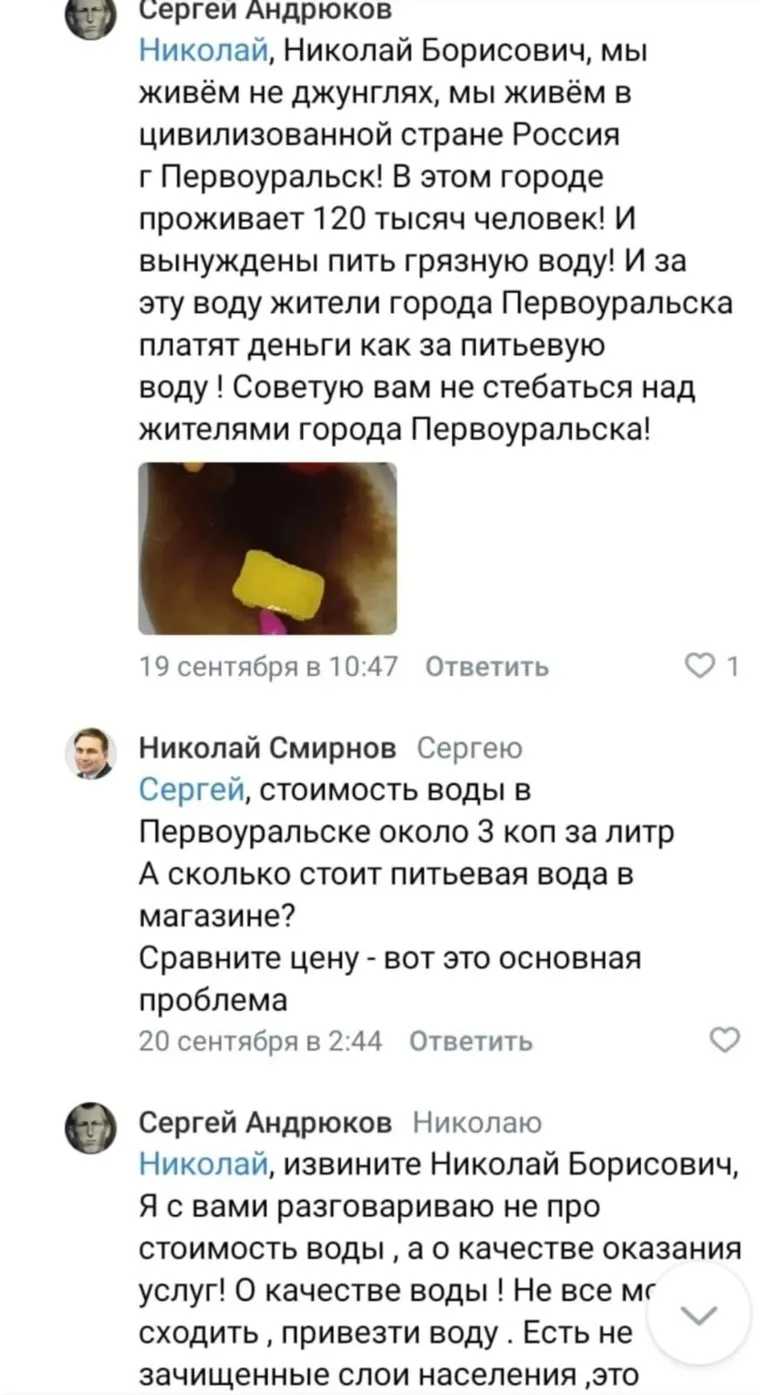Open the Николай mention before 'Николай Борисович, мы'
Image resolution: width=760 pixels, height=1395 pixels.
[x=203, y=51]
